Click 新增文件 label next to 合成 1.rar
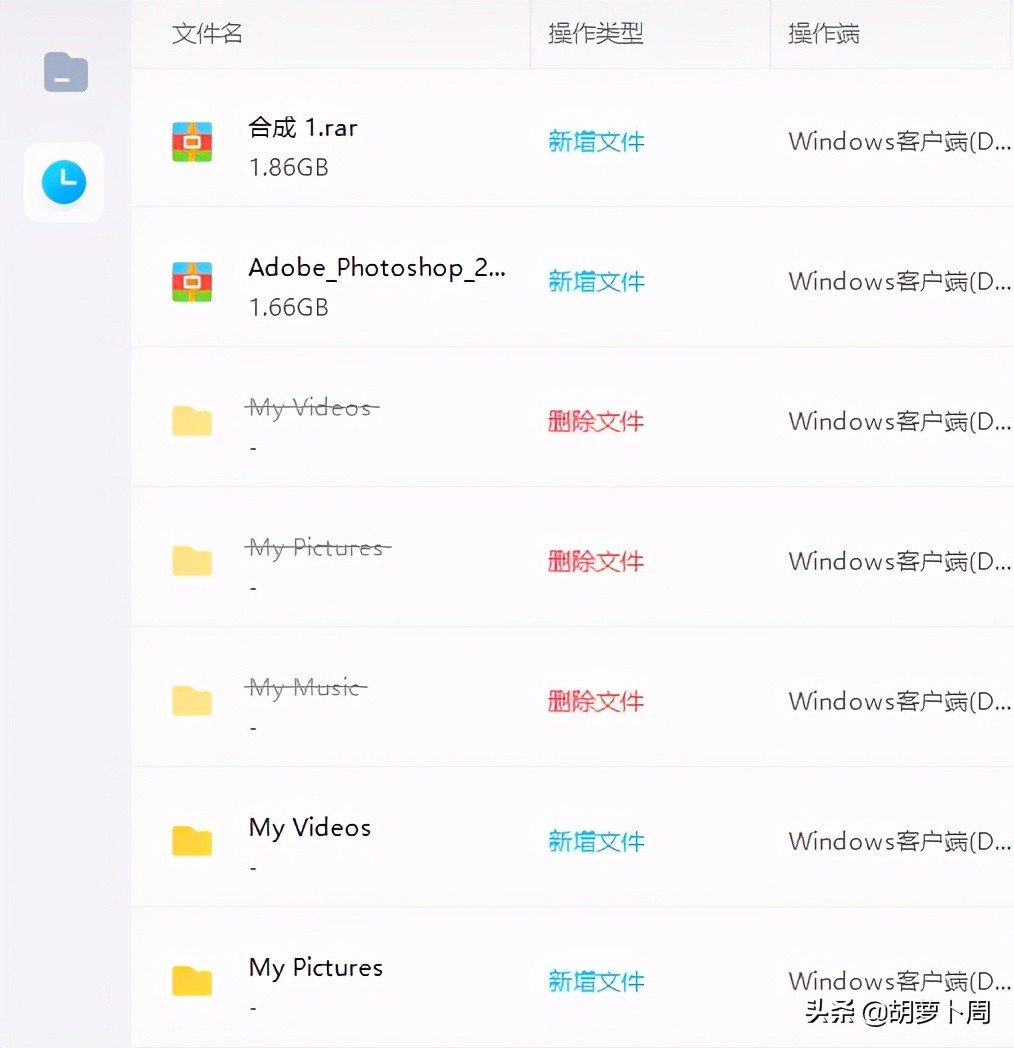 tap(595, 141)
